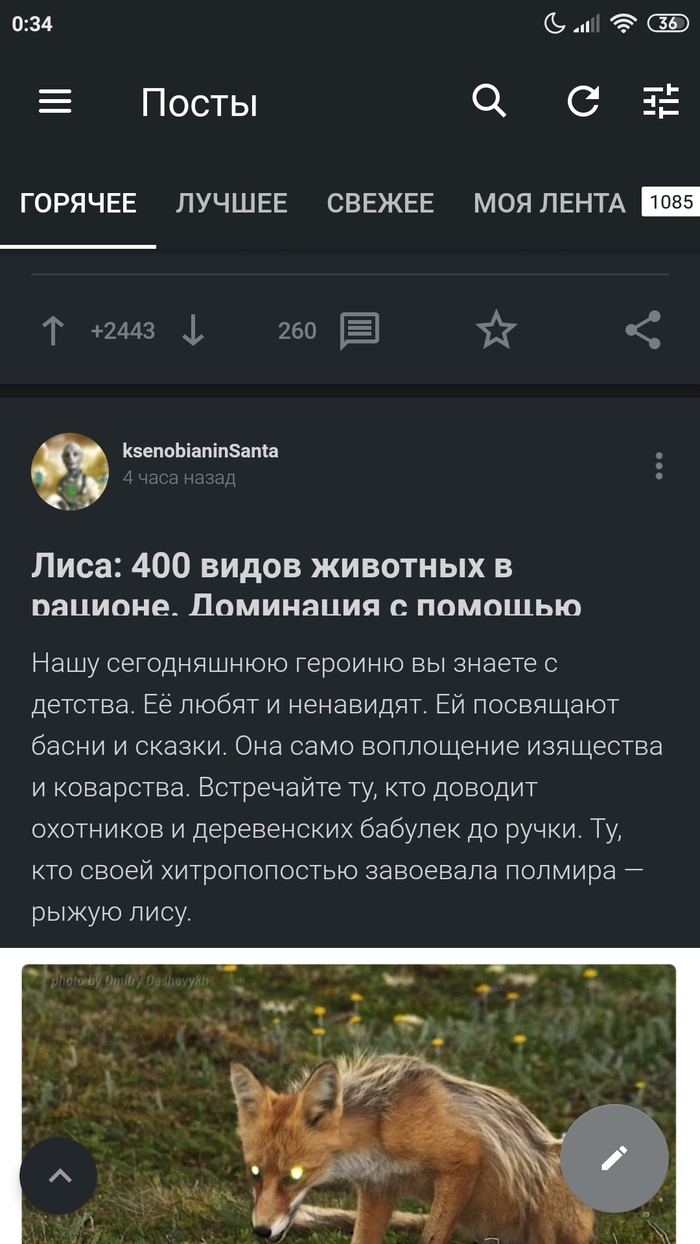Viewport: 700px width, 1244px height.
Task: Select the Горячее tab
Action: pos(78,203)
